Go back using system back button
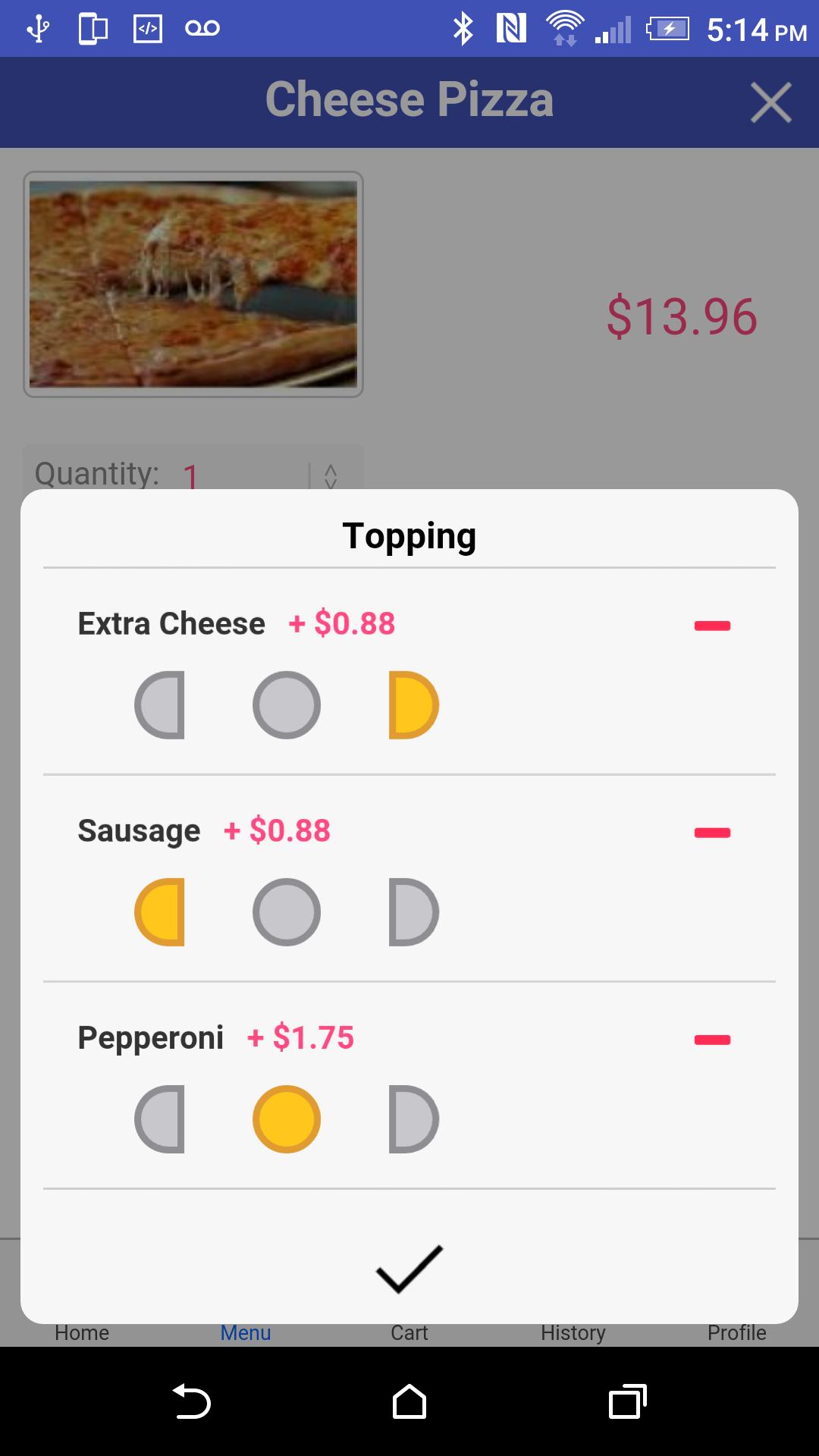 click(192, 1401)
